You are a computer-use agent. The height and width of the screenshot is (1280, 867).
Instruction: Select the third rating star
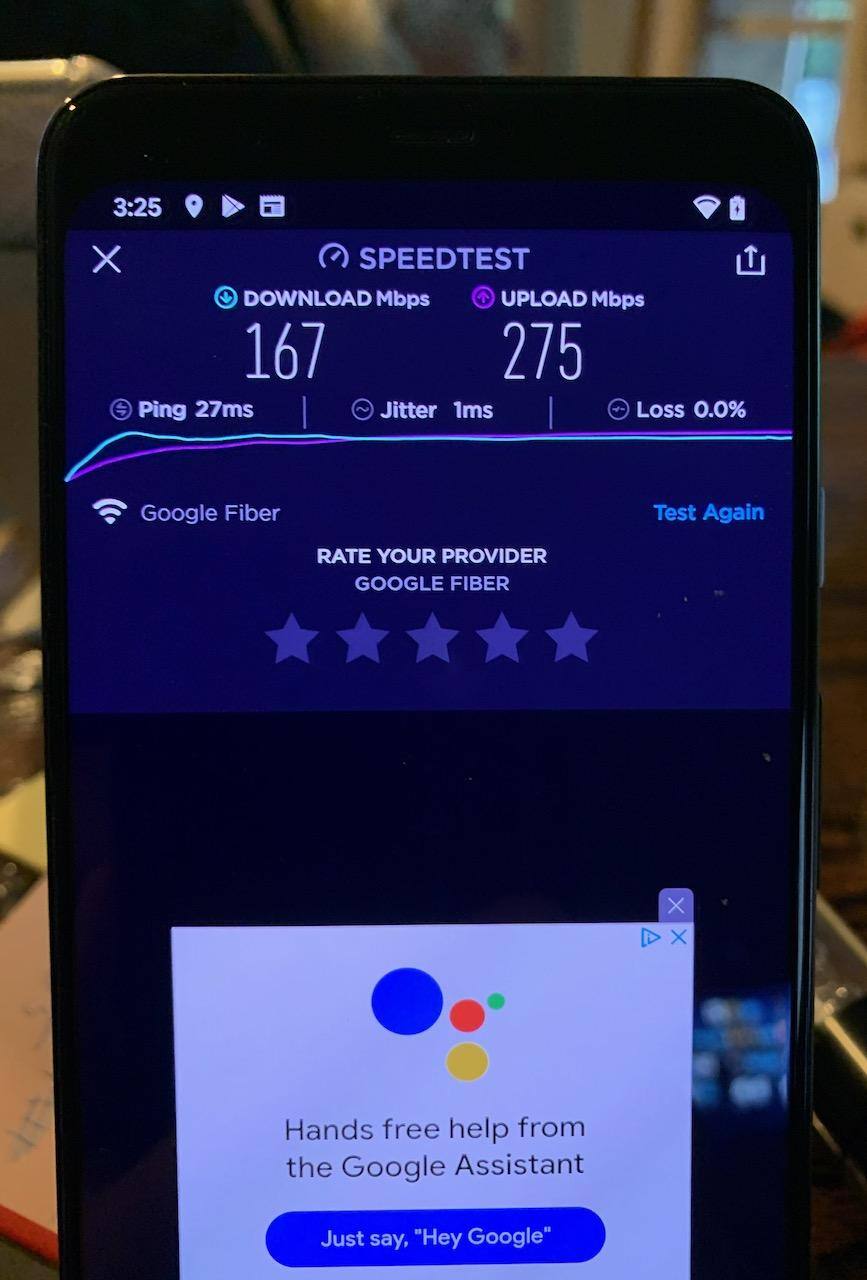(432, 639)
